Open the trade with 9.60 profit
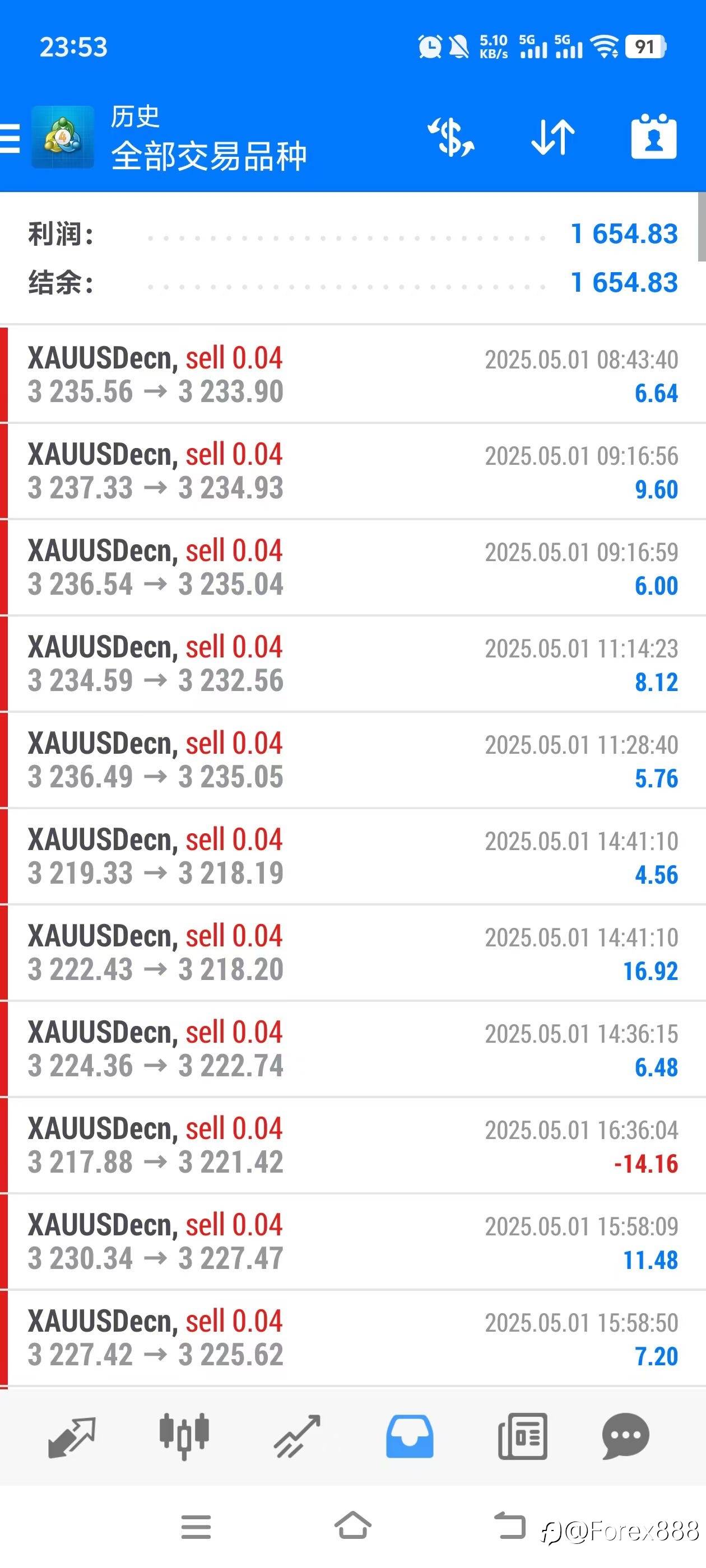The height and width of the screenshot is (1568, 706). [x=352, y=471]
